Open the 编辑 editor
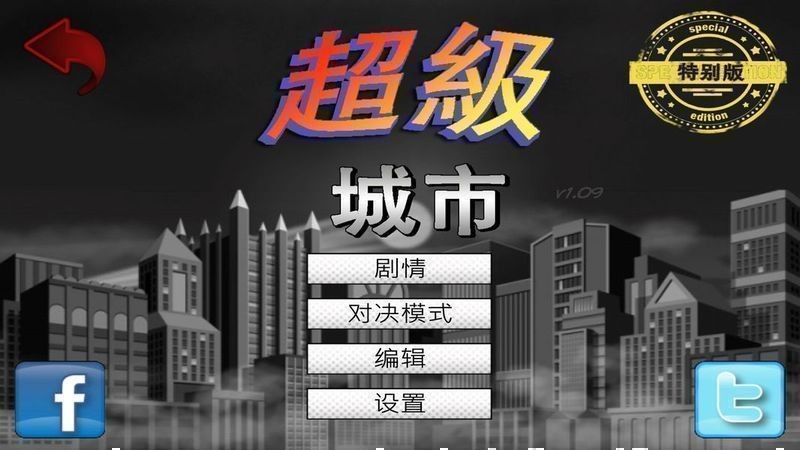 tap(399, 358)
